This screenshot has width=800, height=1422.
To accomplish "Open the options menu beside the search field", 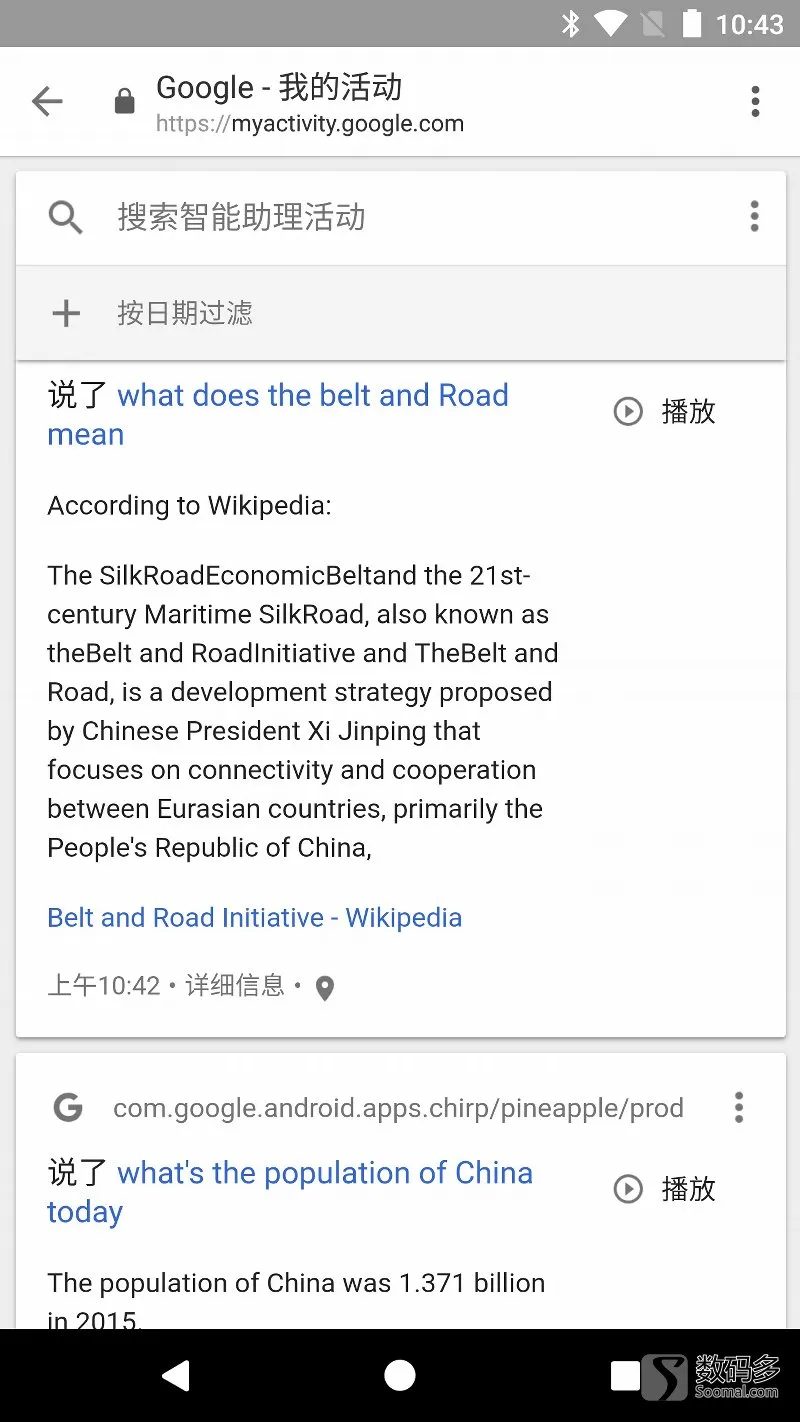I will coord(754,216).
